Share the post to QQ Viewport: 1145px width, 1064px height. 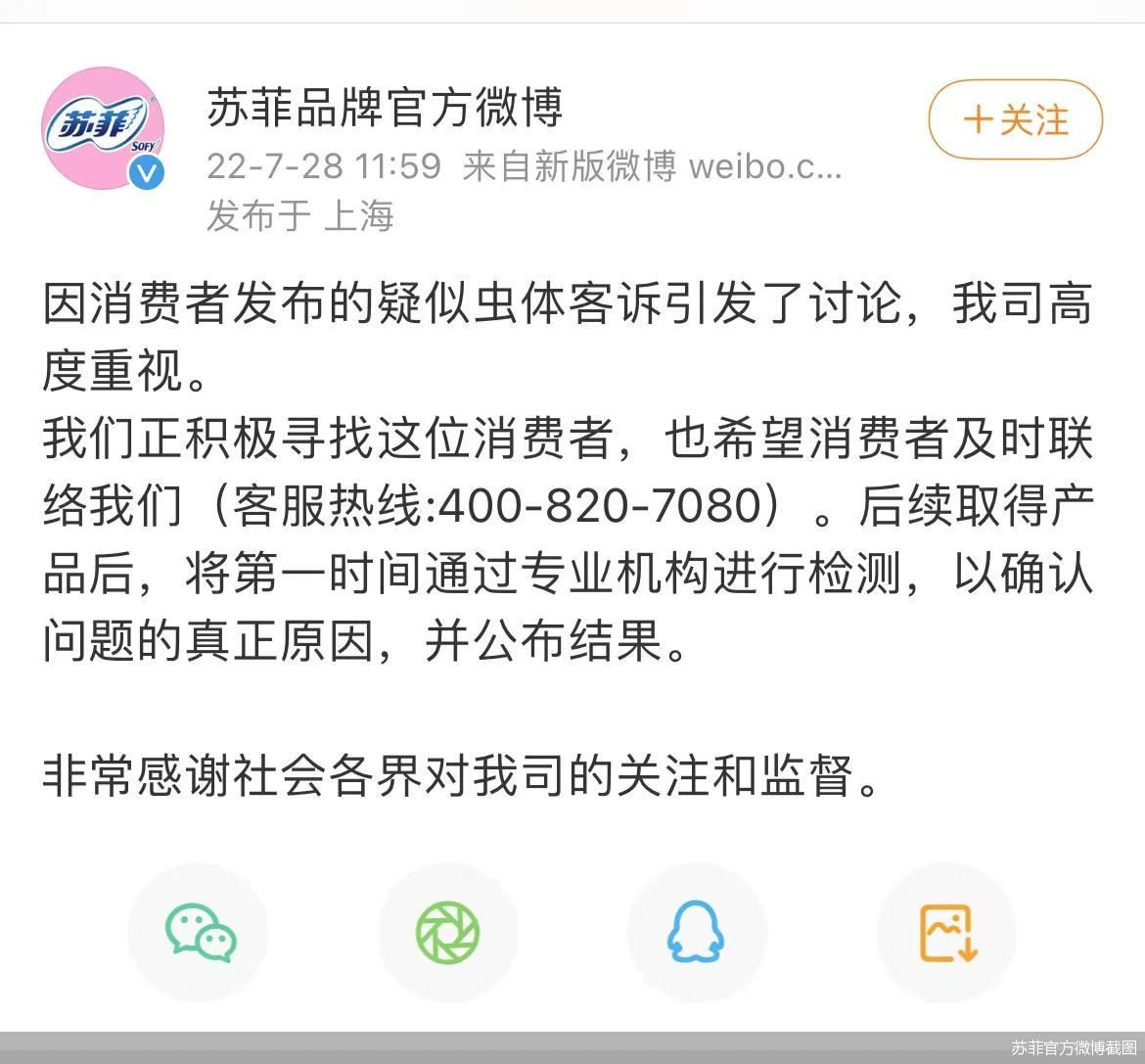pyautogui.click(x=696, y=932)
